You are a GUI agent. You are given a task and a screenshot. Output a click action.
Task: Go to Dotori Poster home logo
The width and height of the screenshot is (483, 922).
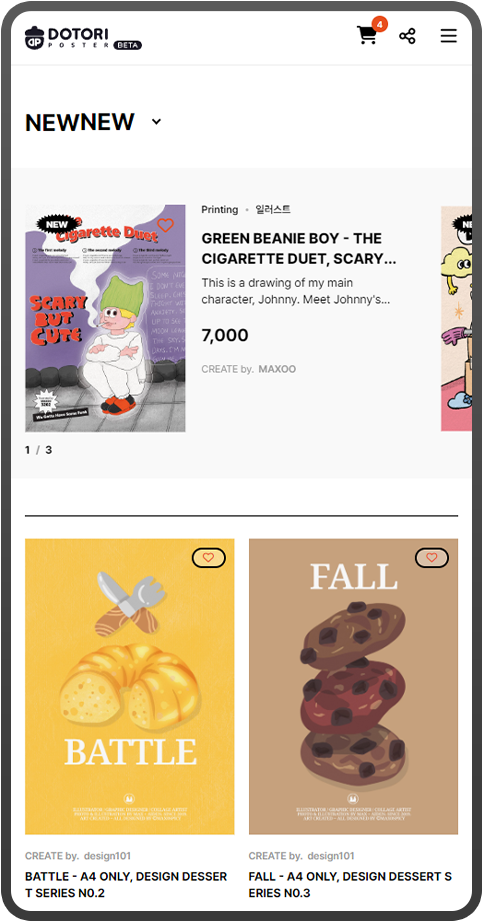pyautogui.click(x=83, y=38)
